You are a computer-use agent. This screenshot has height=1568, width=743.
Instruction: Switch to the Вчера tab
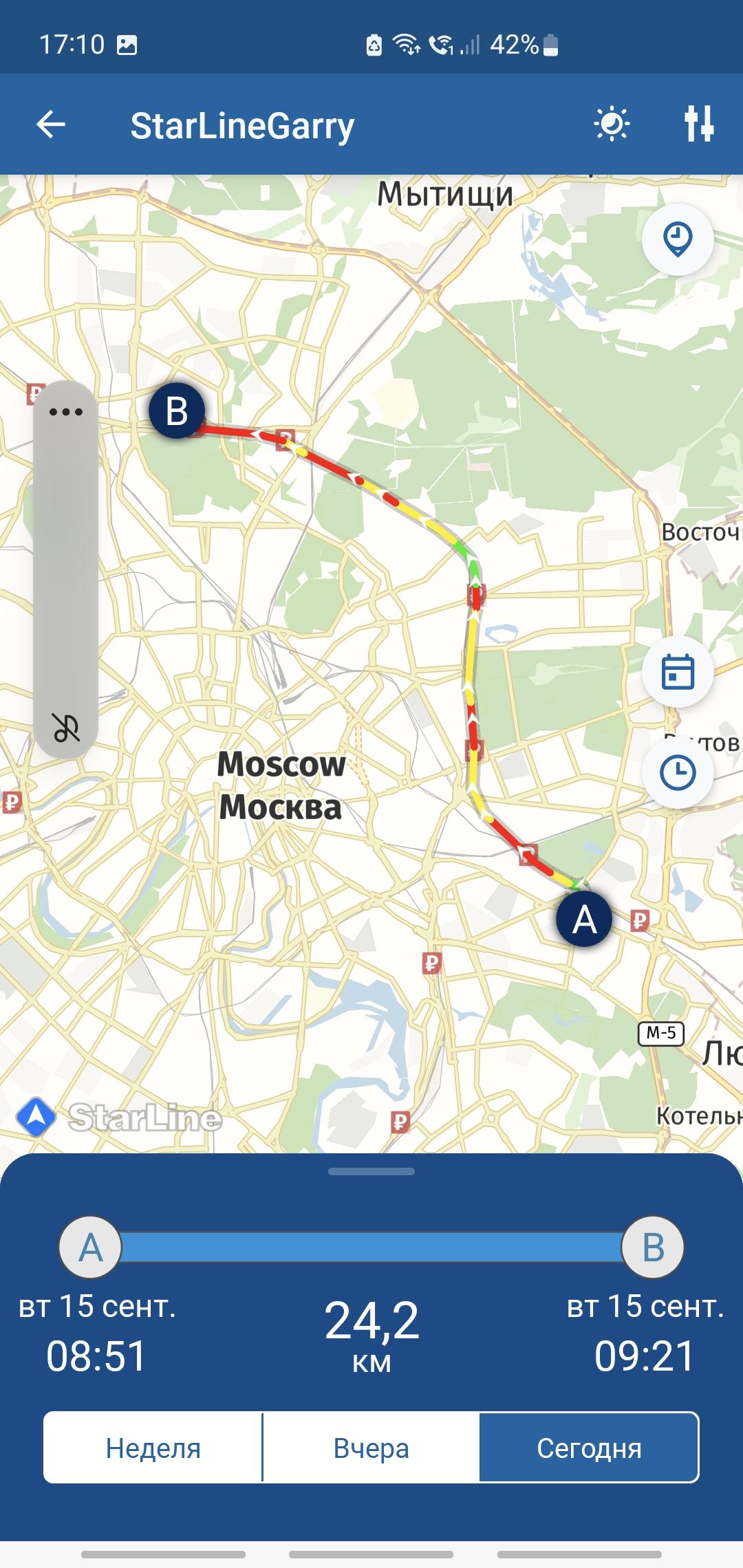371,1448
